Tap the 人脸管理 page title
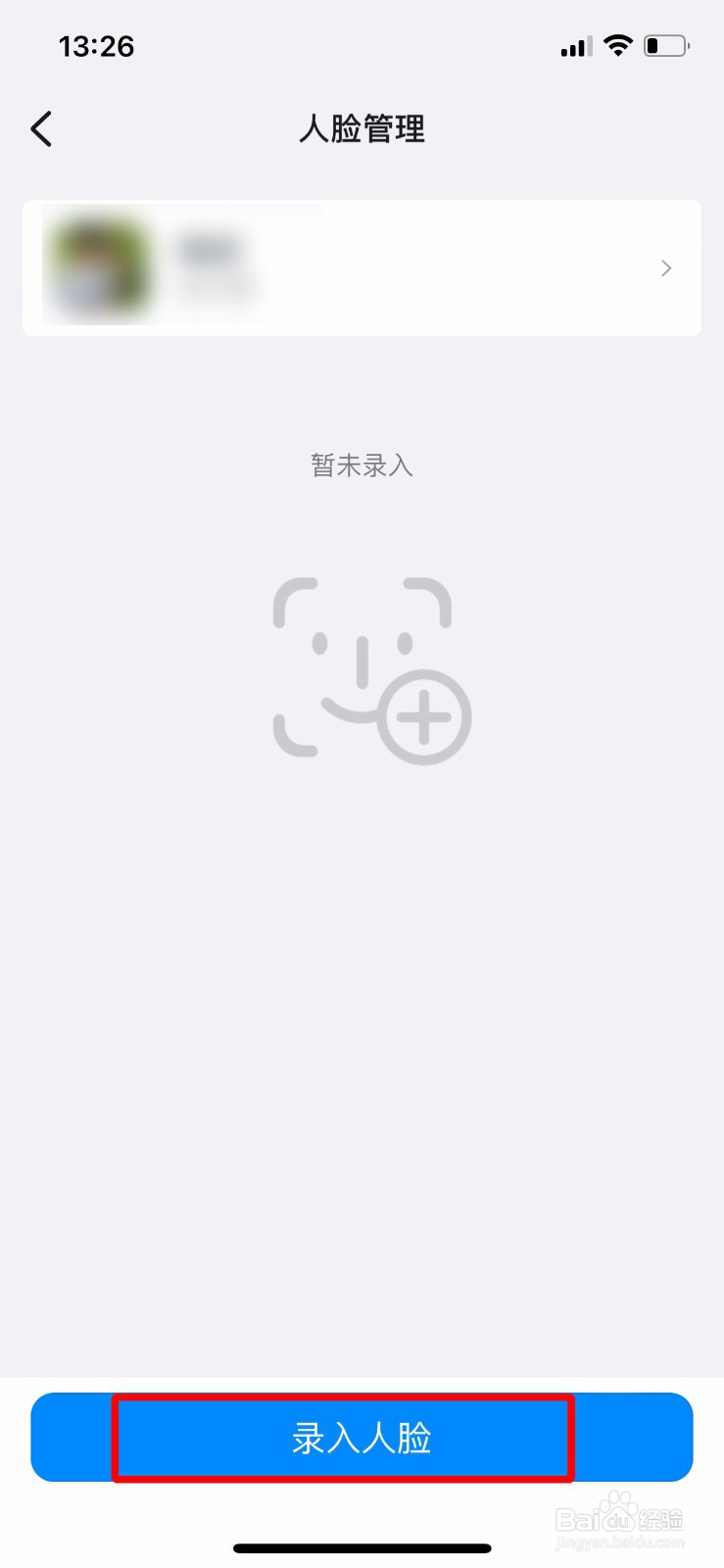 (362, 129)
